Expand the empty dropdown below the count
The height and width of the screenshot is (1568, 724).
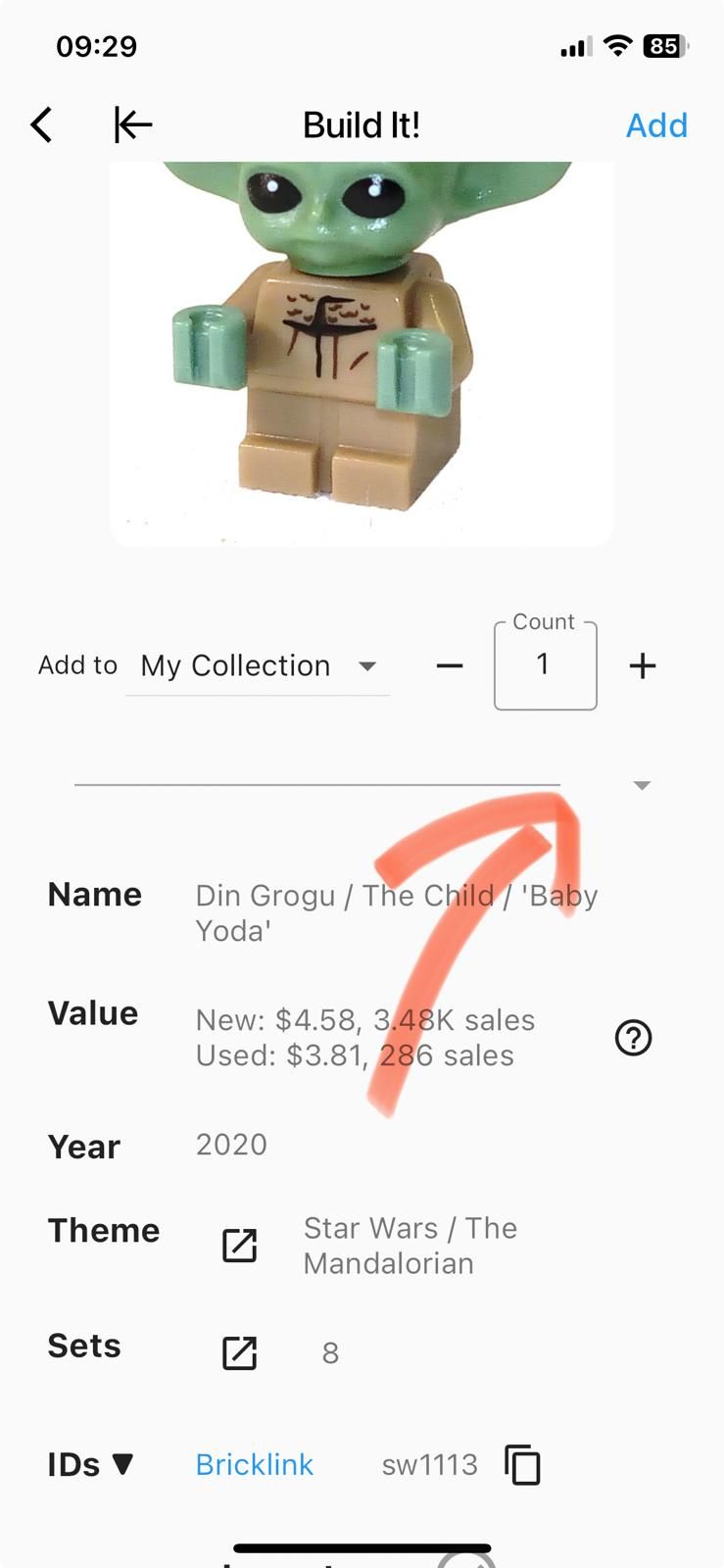[642, 785]
